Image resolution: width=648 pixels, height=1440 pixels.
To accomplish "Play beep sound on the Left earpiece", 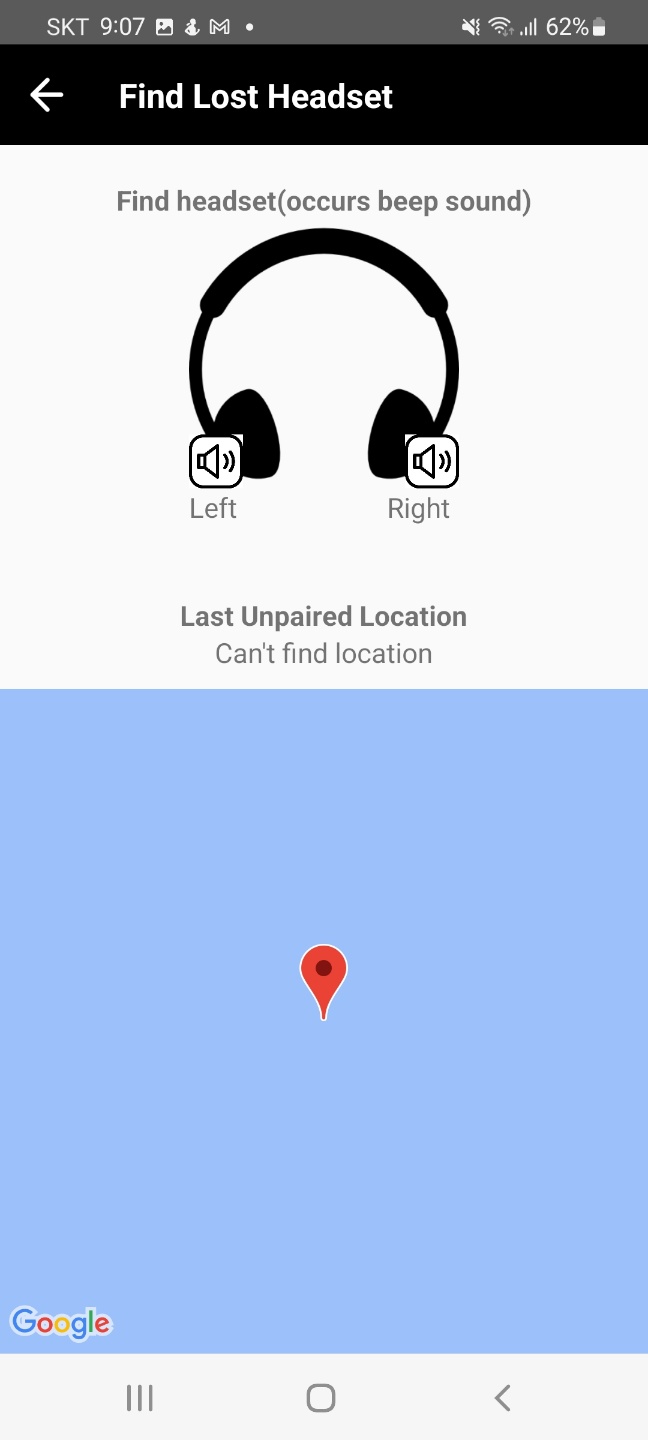I will pos(216,462).
